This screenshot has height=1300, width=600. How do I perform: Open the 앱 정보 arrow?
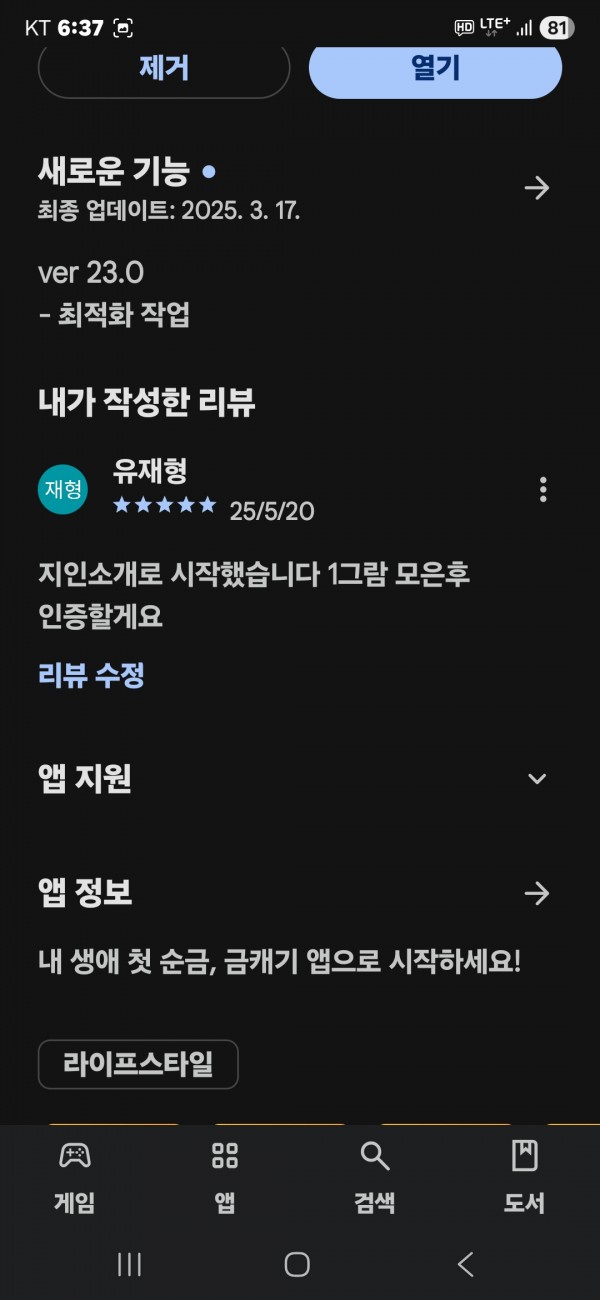(537, 893)
